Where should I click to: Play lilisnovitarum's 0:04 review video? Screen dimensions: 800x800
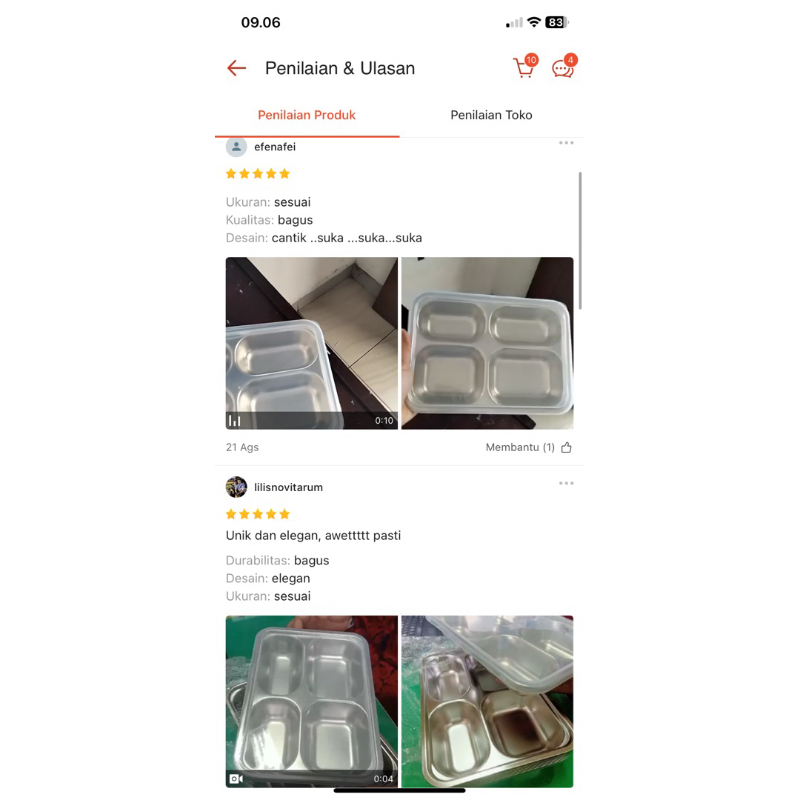(311, 701)
